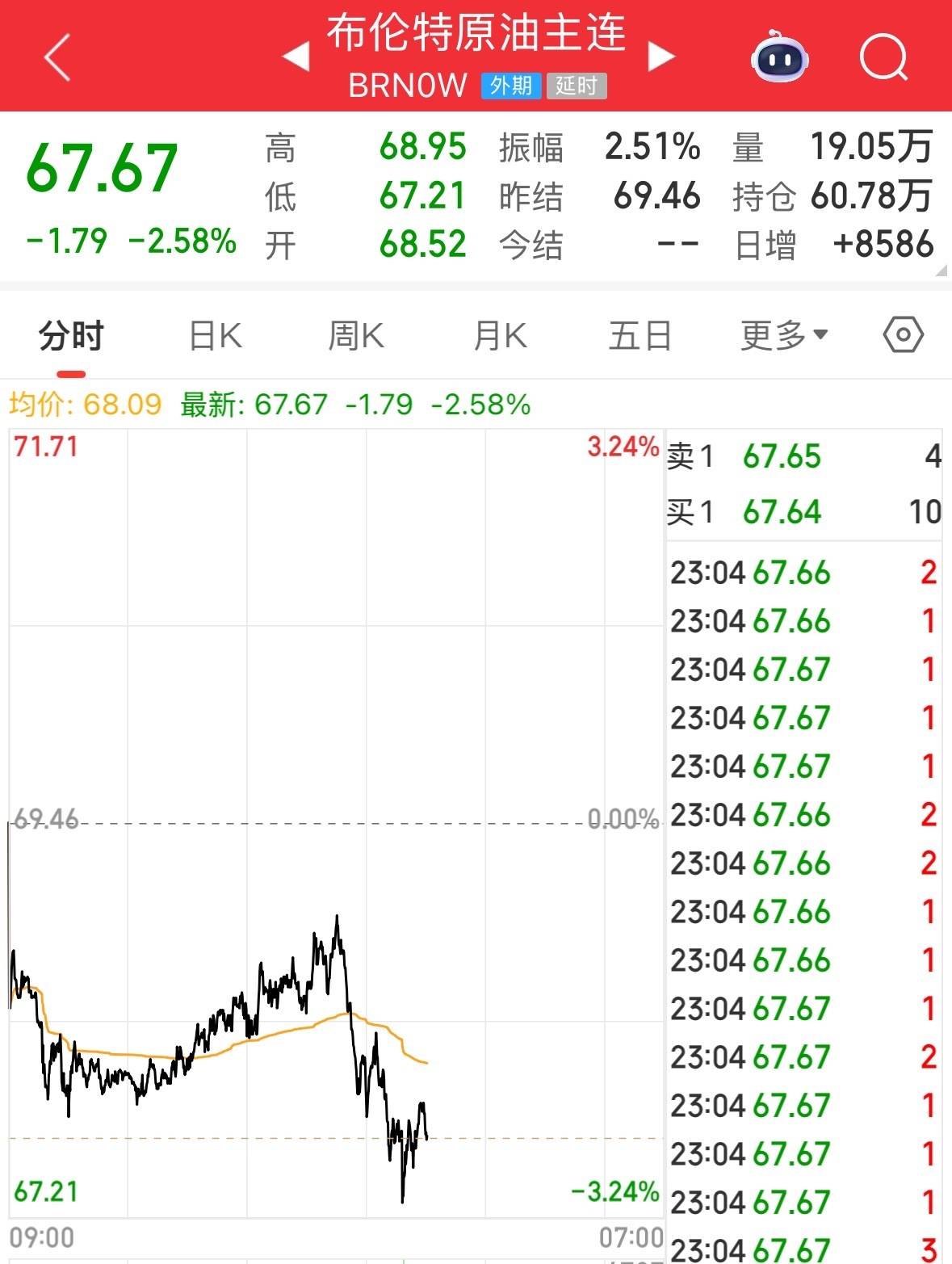Switch to the 日K daily chart tab

[212, 334]
